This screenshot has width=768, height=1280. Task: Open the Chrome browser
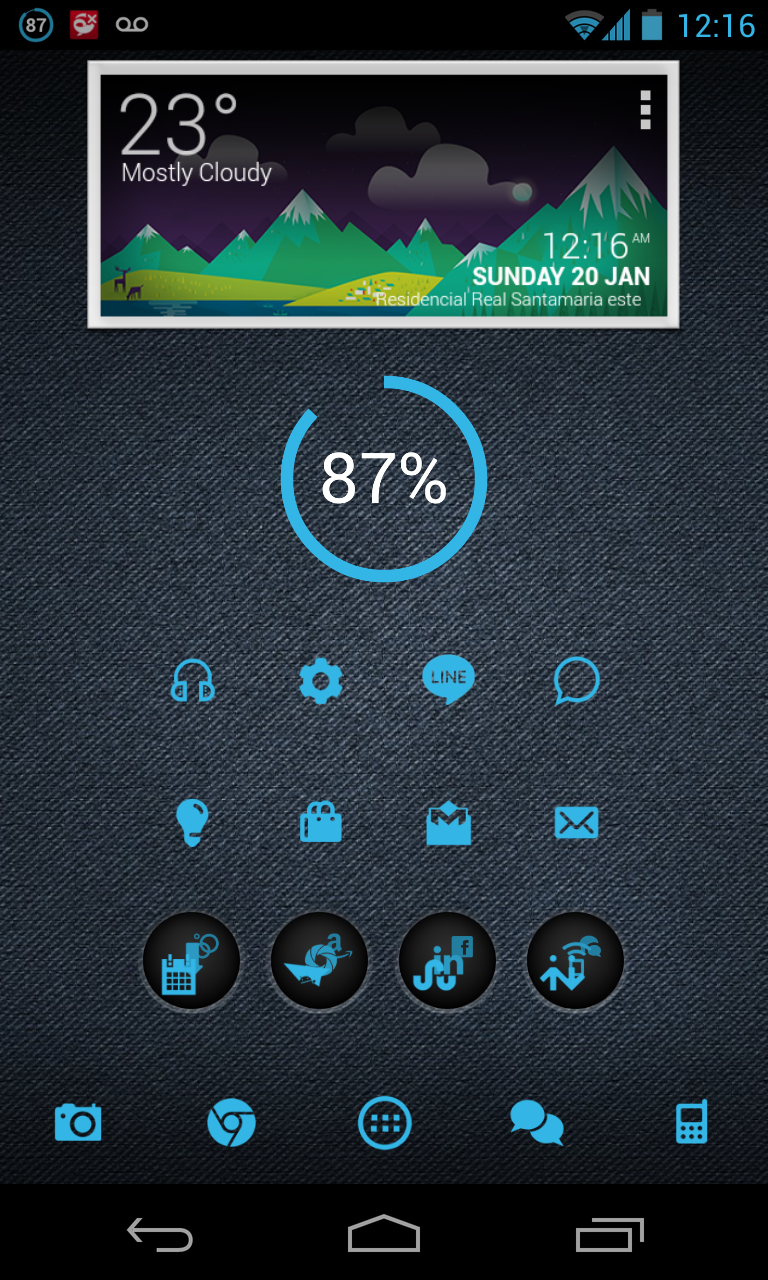coord(231,1122)
